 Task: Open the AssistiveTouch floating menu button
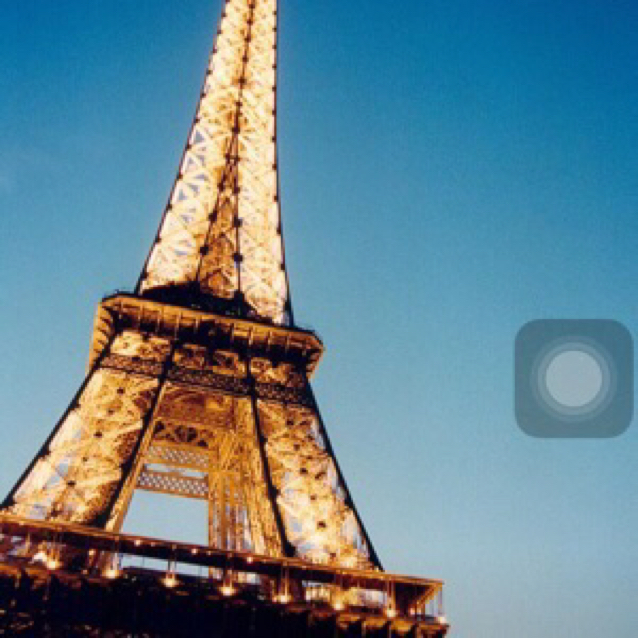574,379
